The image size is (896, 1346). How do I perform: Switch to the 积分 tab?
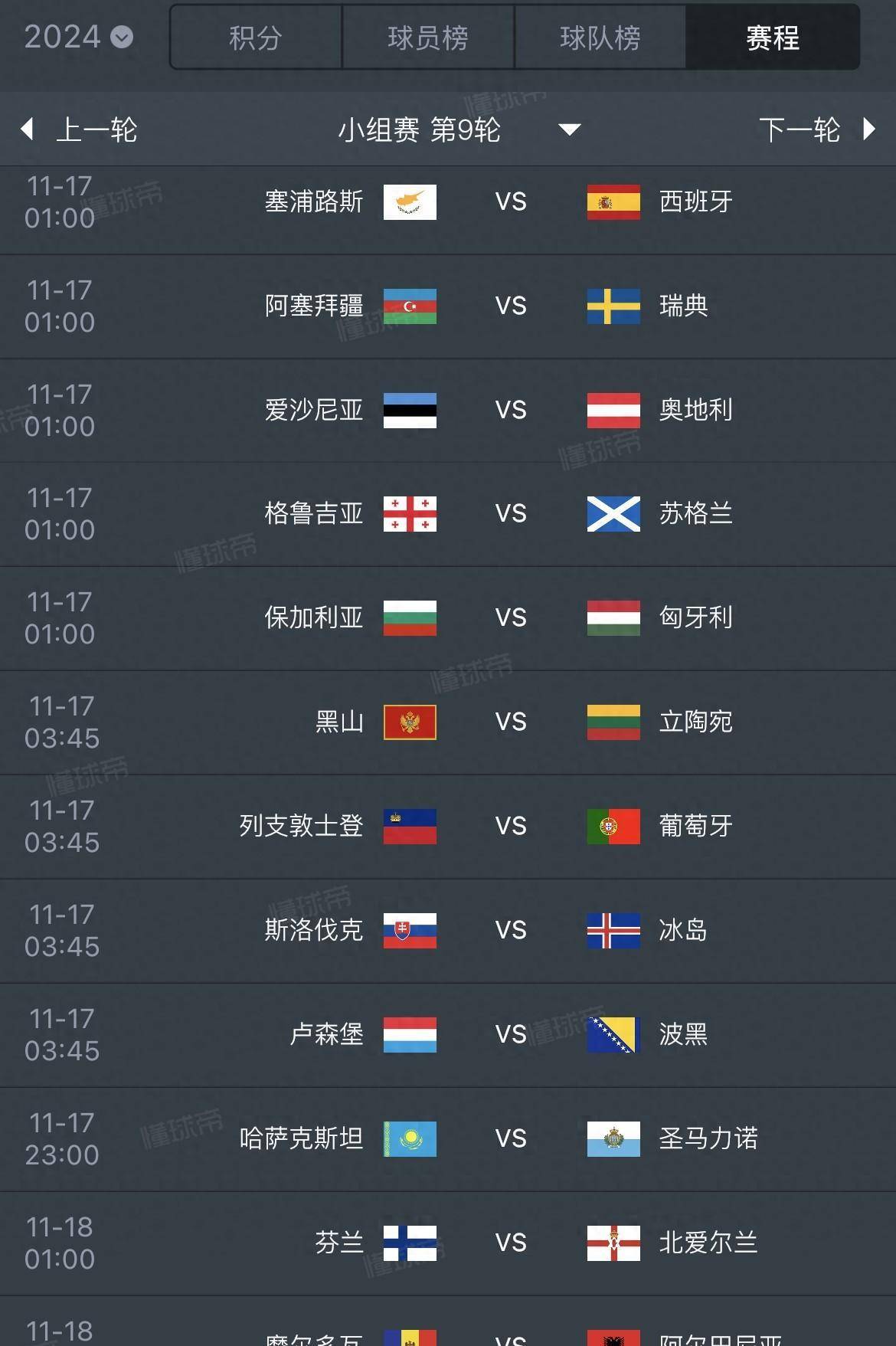point(256,38)
